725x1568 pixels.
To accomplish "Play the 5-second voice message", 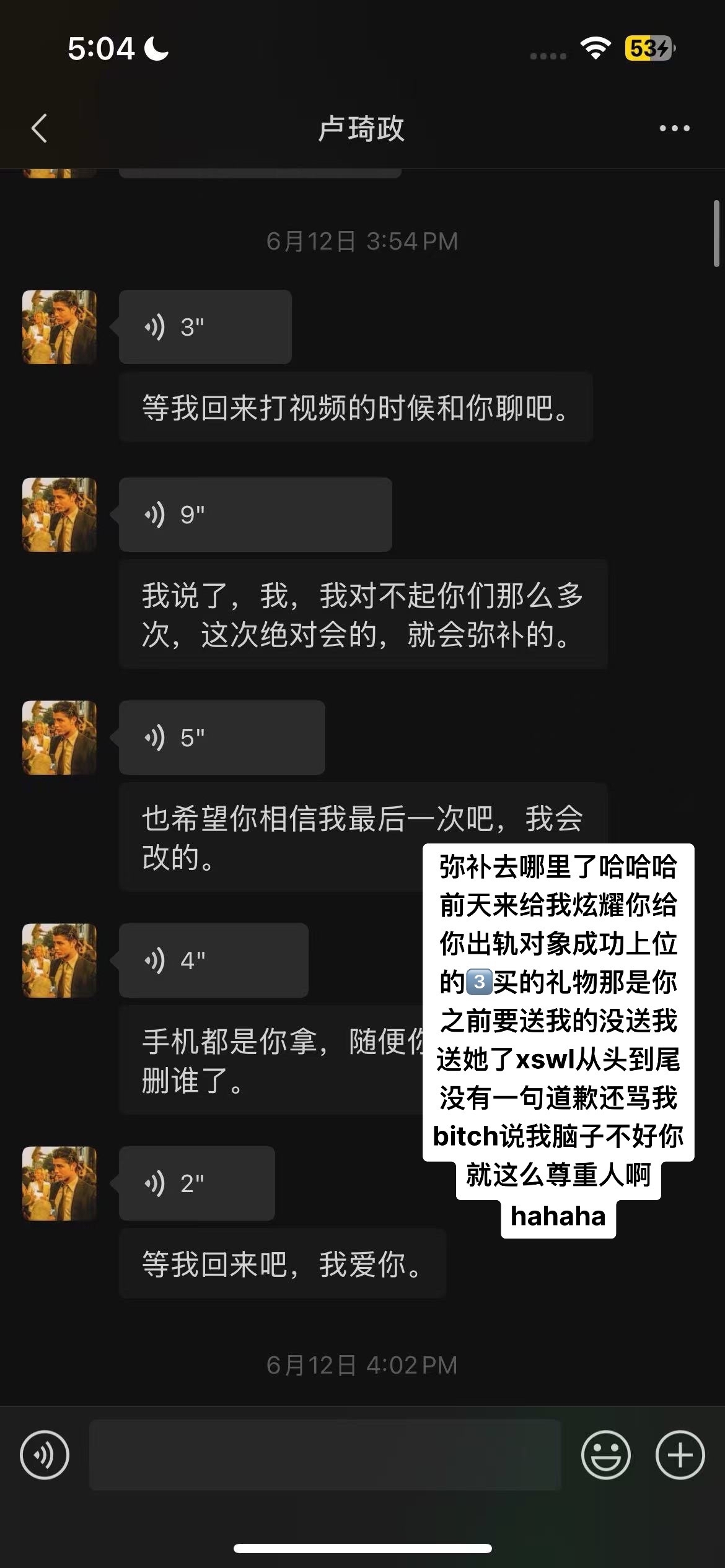I will [222, 738].
